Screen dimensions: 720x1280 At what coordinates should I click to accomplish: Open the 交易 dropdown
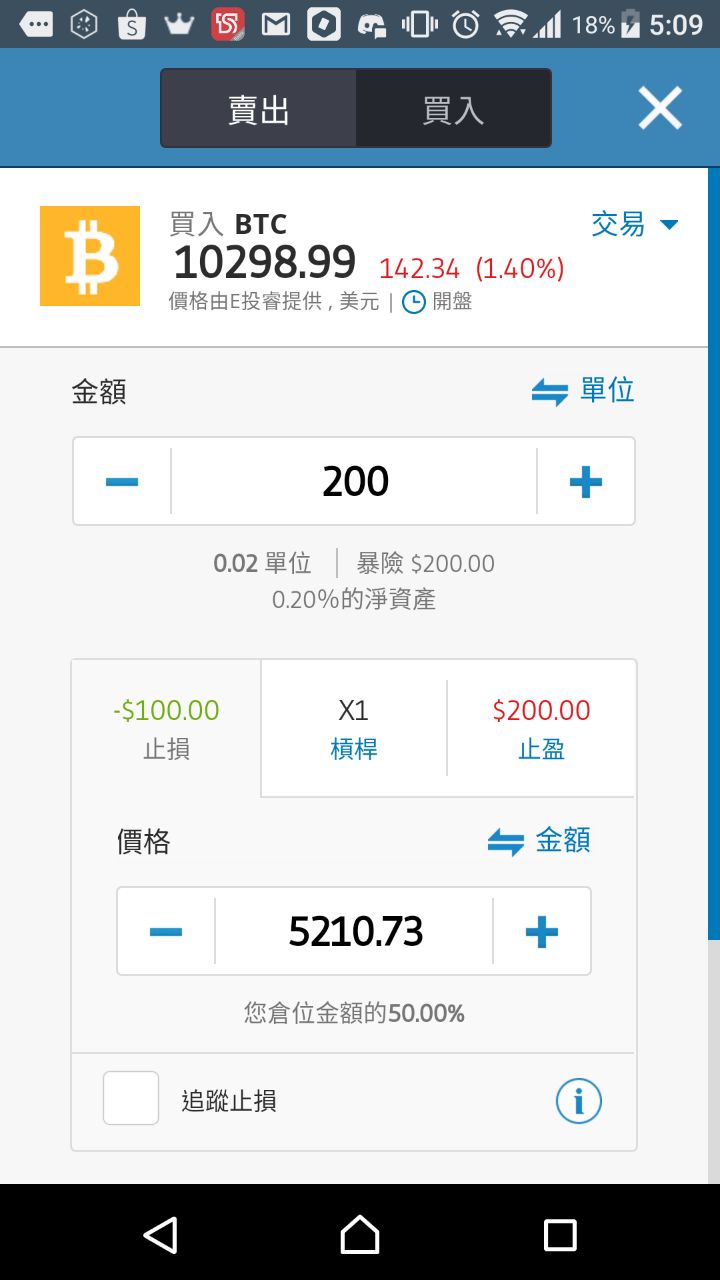click(635, 224)
